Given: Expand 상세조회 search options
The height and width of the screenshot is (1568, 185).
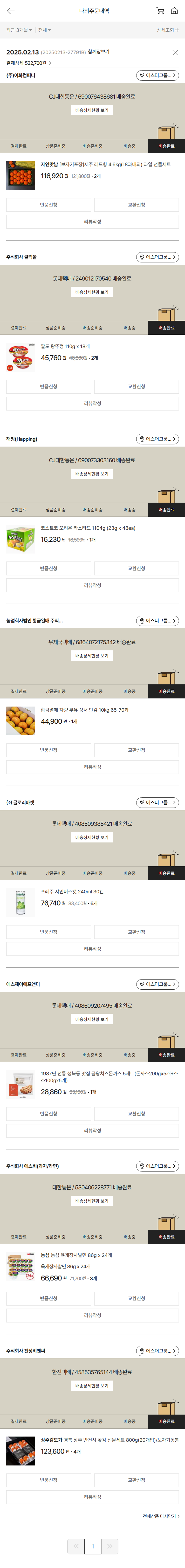Looking at the screenshot, I should tap(167, 30).
